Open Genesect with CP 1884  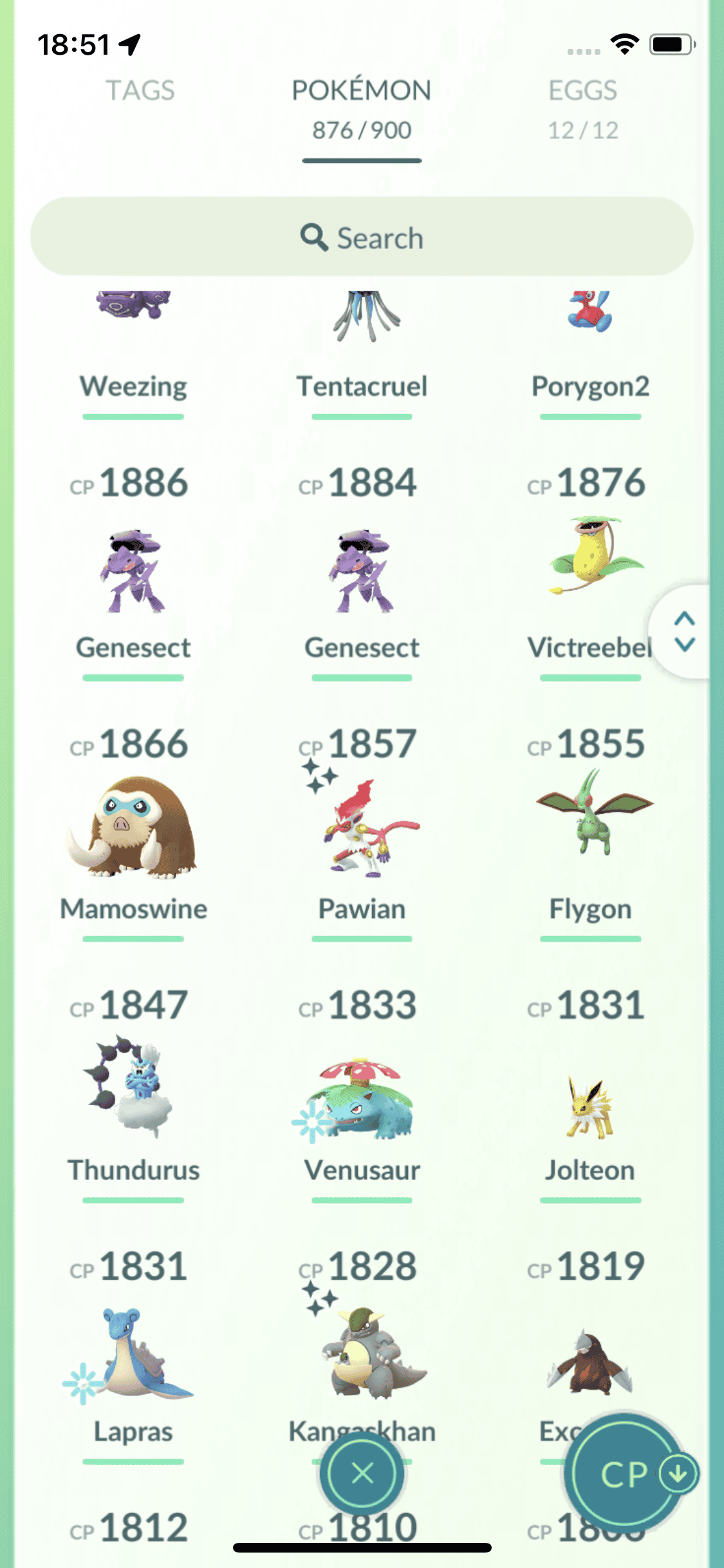[x=362, y=570]
